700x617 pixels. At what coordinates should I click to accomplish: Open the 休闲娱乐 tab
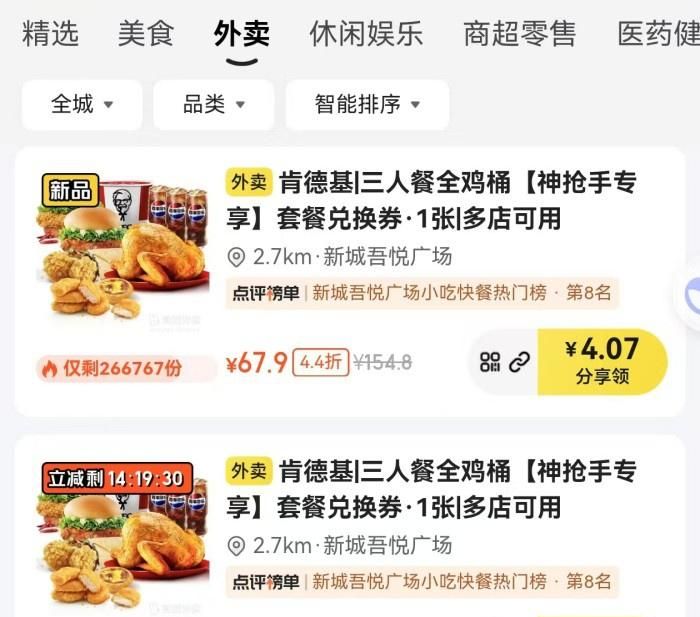[366, 34]
